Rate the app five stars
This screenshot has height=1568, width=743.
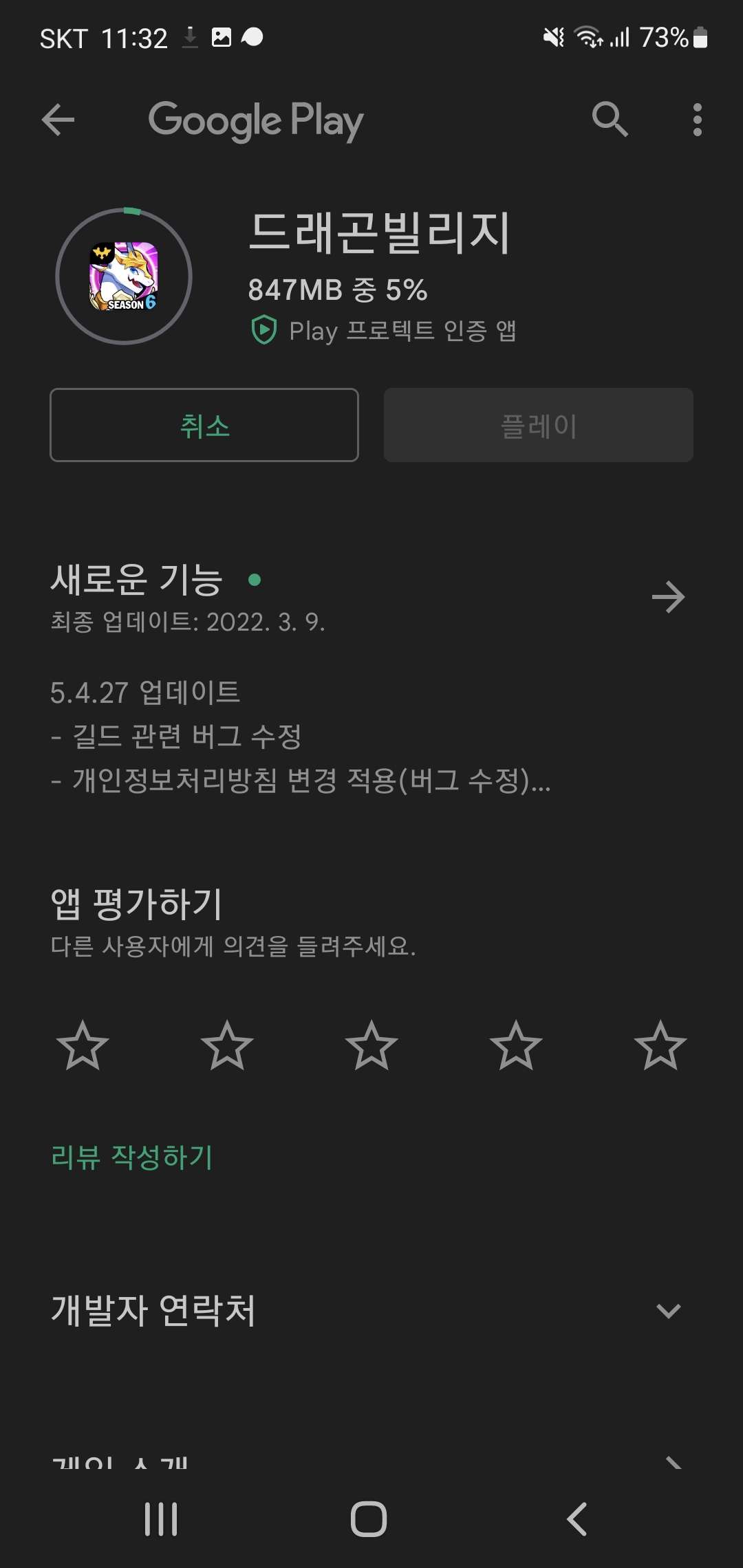pyautogui.click(x=660, y=1045)
